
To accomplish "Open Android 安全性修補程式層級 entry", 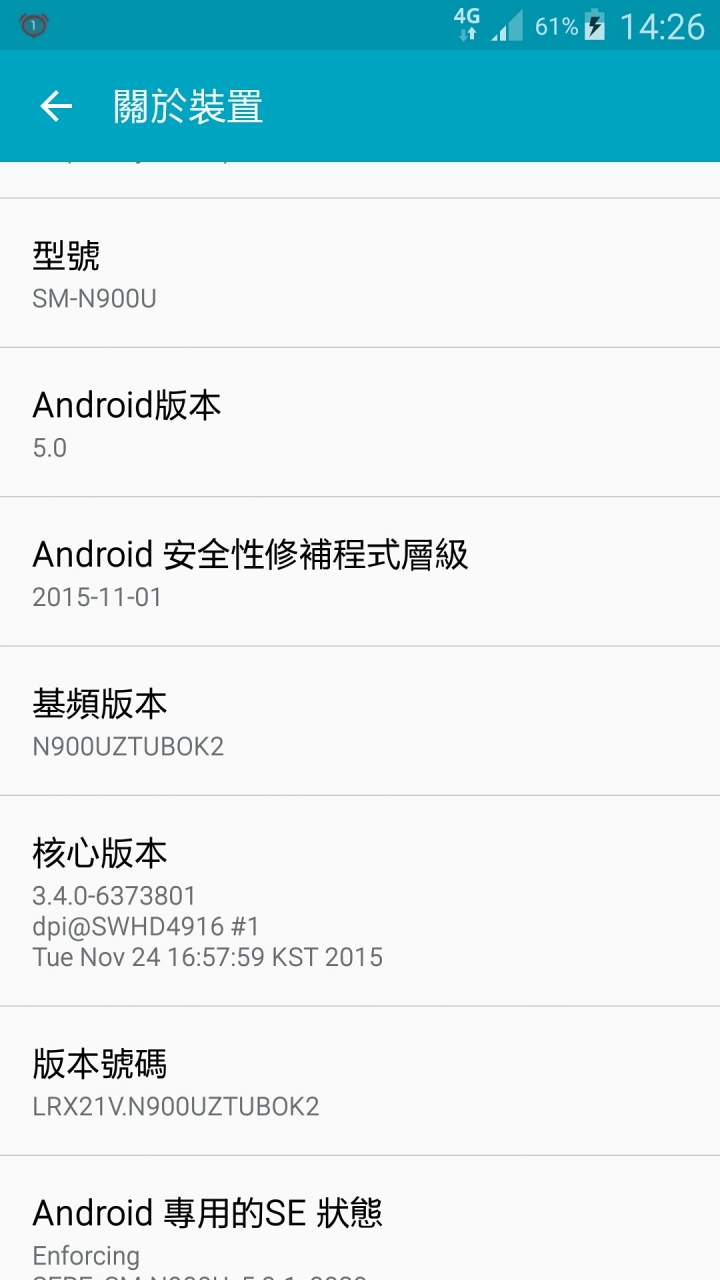I will 360,571.
